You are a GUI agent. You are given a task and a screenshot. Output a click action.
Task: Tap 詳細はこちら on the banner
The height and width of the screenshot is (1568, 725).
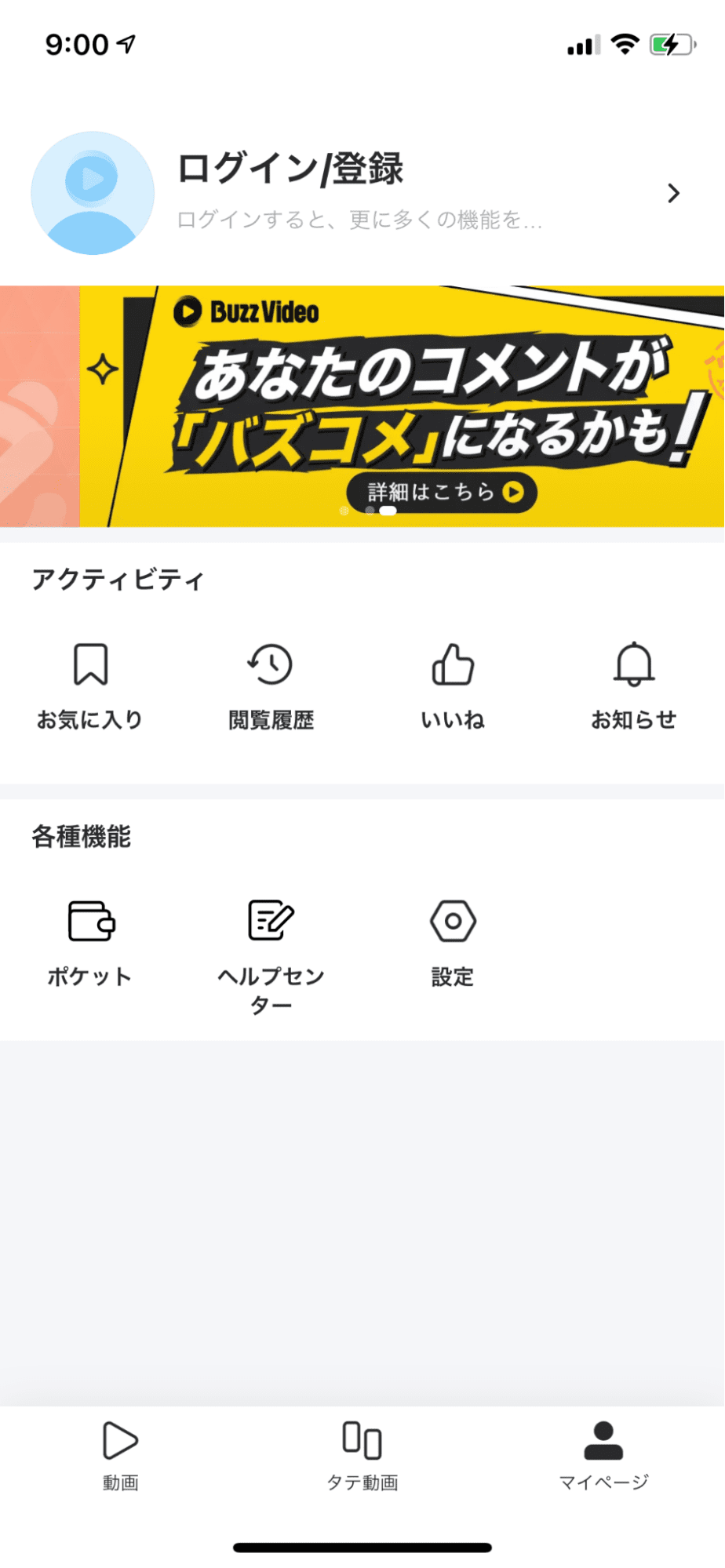442,492
